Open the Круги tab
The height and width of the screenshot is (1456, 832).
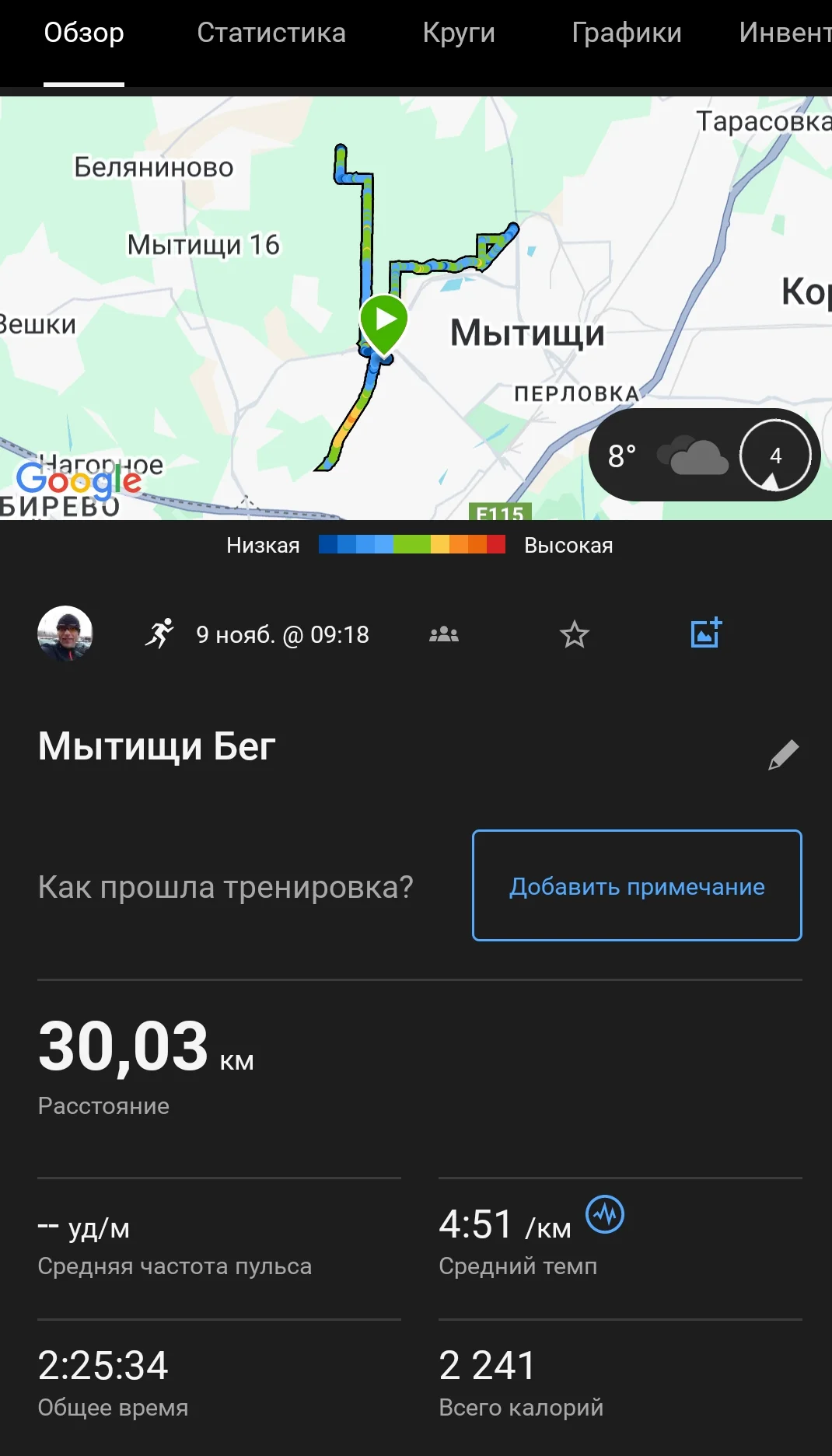[458, 33]
